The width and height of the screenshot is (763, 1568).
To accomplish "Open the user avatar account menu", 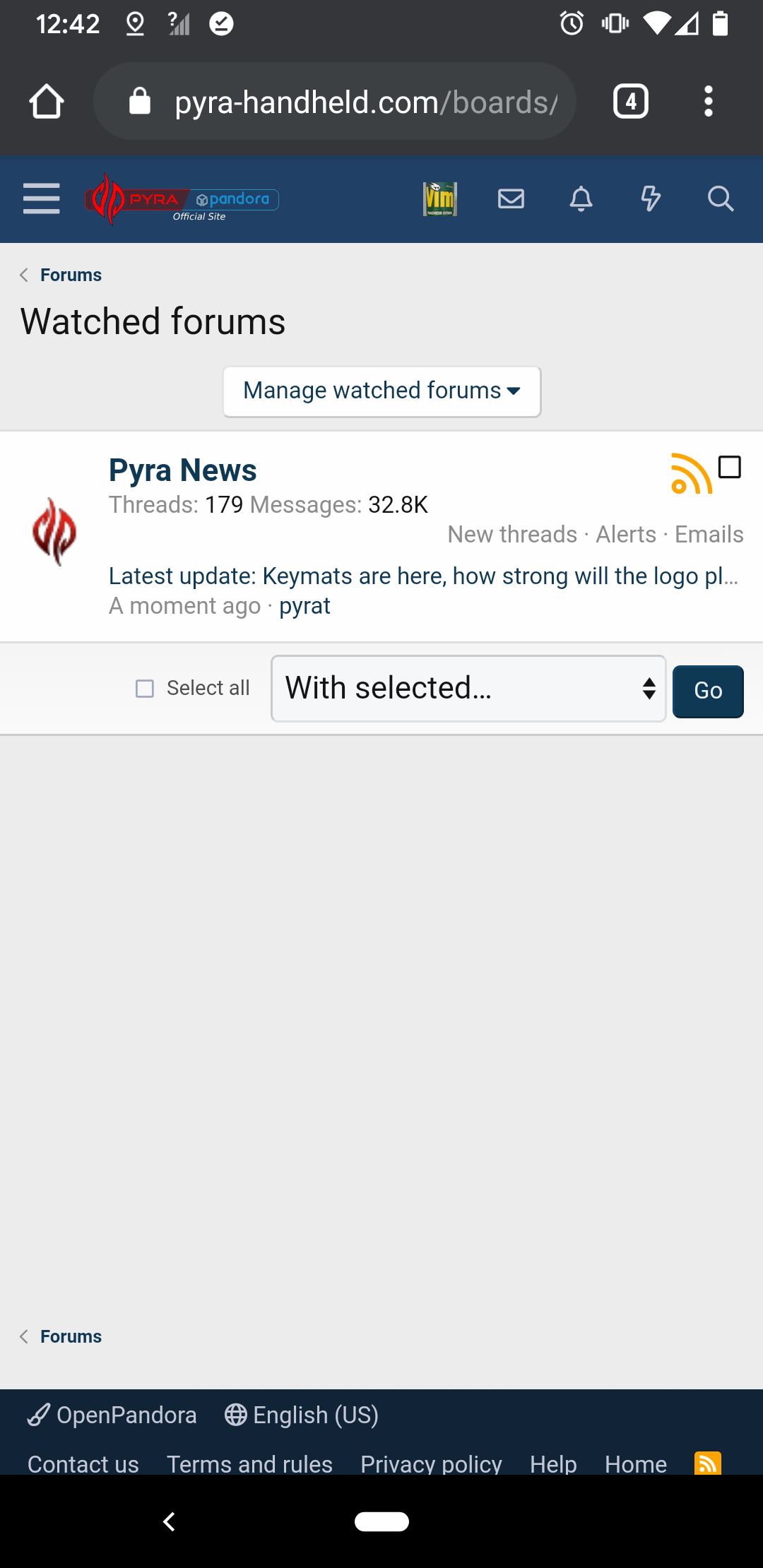I will tap(440, 198).
